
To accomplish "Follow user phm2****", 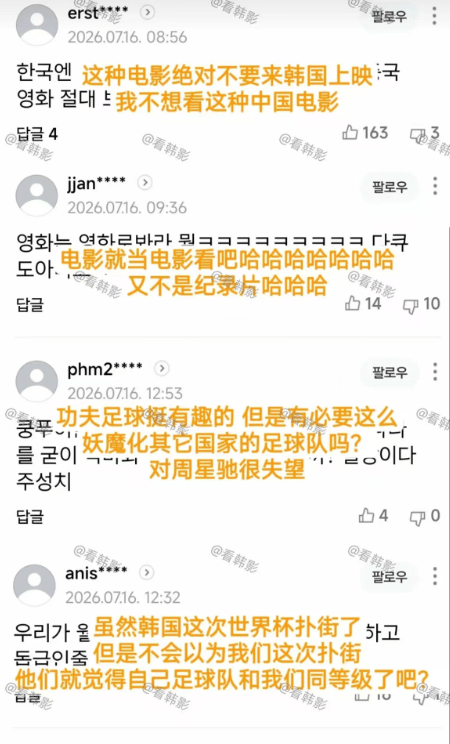I will point(389,372).
